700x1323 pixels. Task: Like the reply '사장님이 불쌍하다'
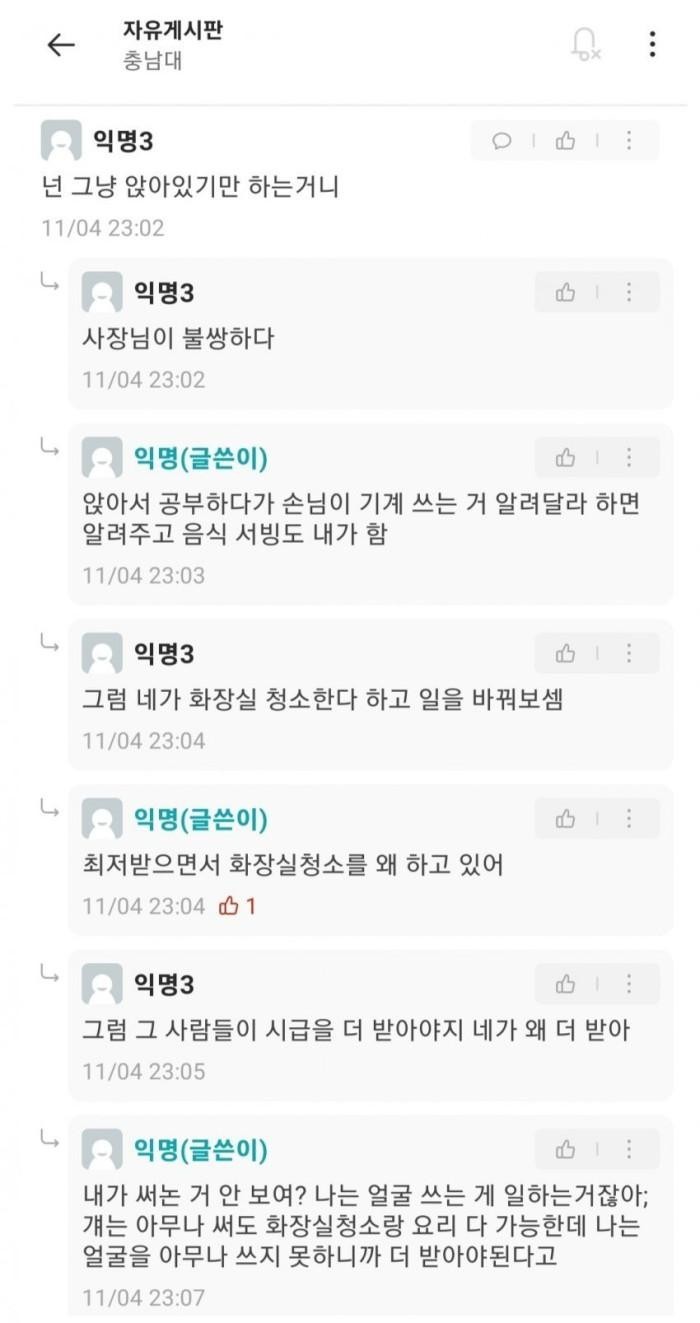point(566,292)
